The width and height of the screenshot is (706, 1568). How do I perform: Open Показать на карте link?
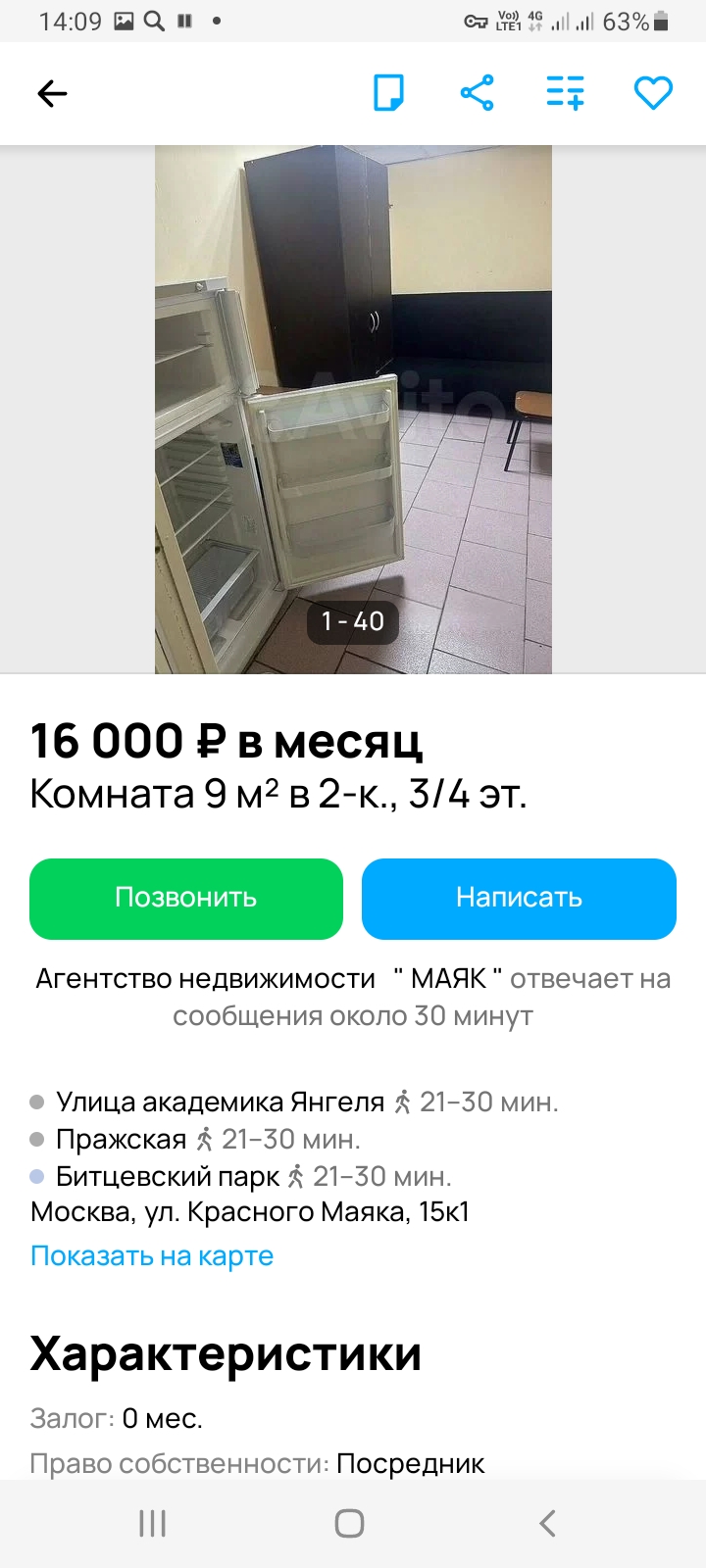[x=152, y=1256]
